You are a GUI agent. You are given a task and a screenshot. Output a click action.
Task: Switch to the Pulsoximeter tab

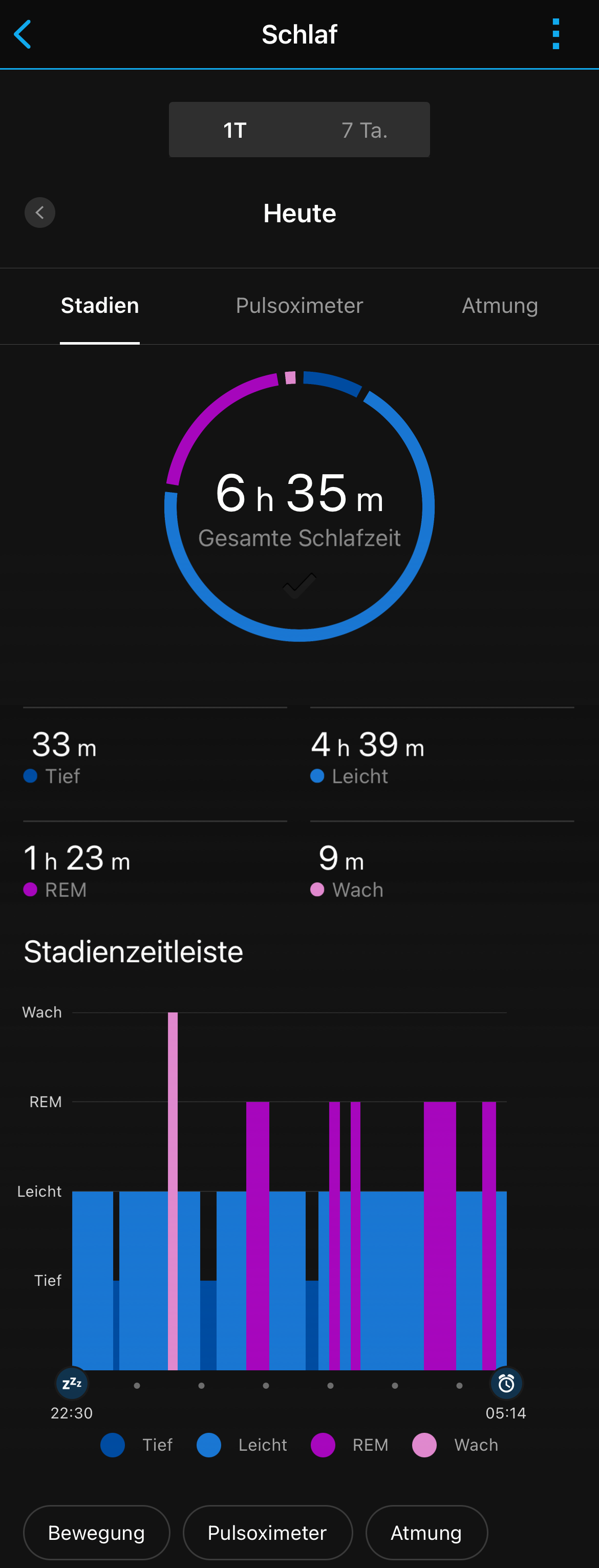[x=299, y=306]
